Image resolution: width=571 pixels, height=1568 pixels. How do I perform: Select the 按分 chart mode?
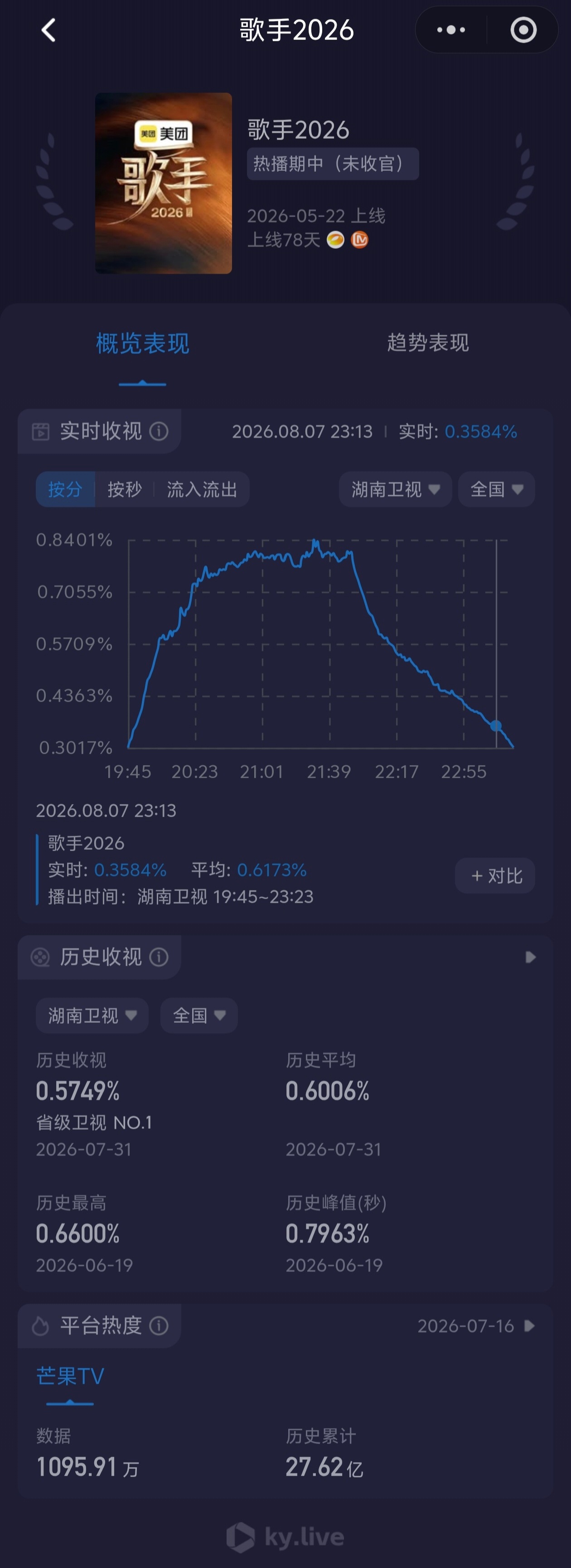click(x=65, y=489)
